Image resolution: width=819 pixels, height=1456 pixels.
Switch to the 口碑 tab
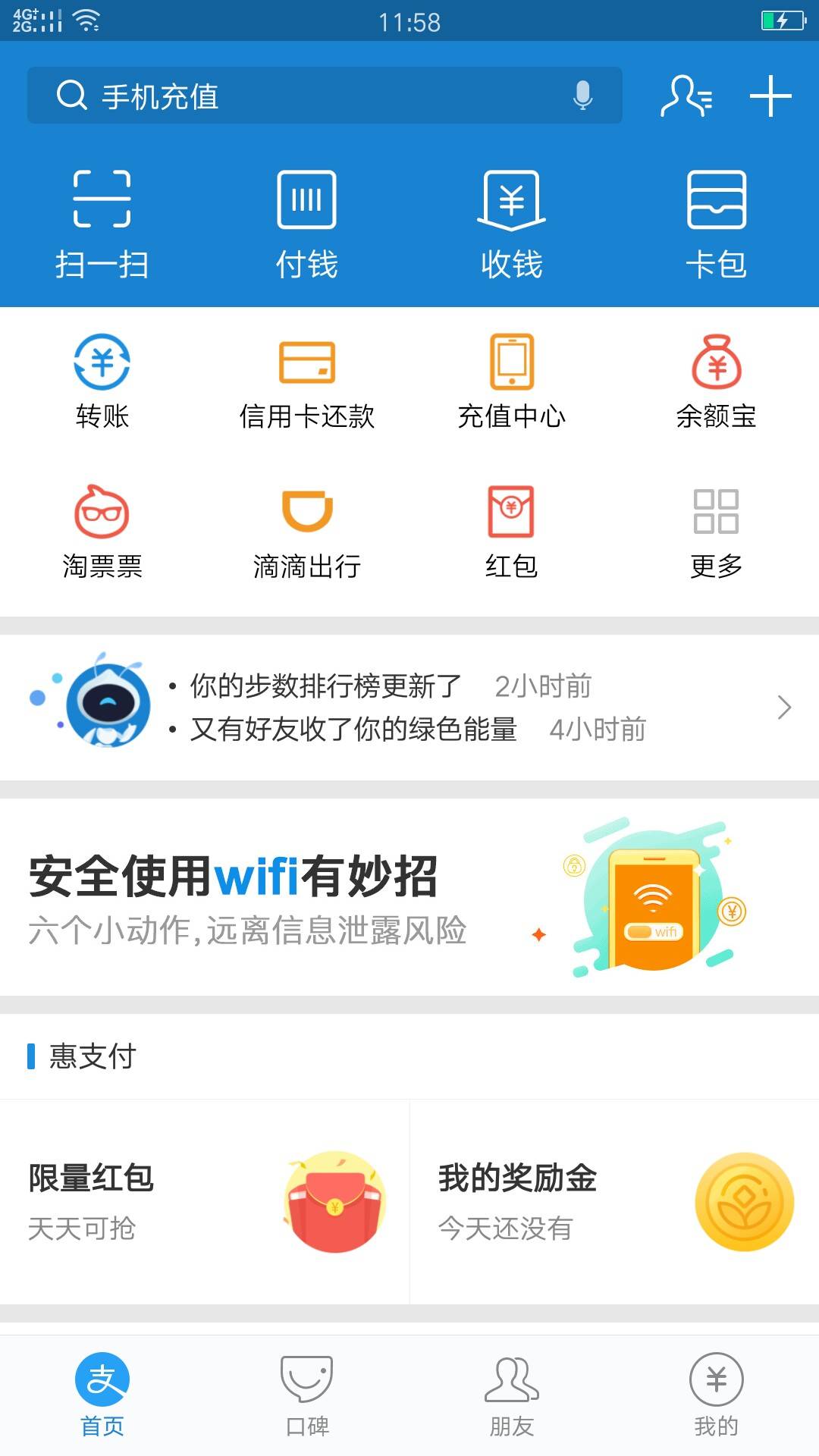pyautogui.click(x=306, y=1395)
